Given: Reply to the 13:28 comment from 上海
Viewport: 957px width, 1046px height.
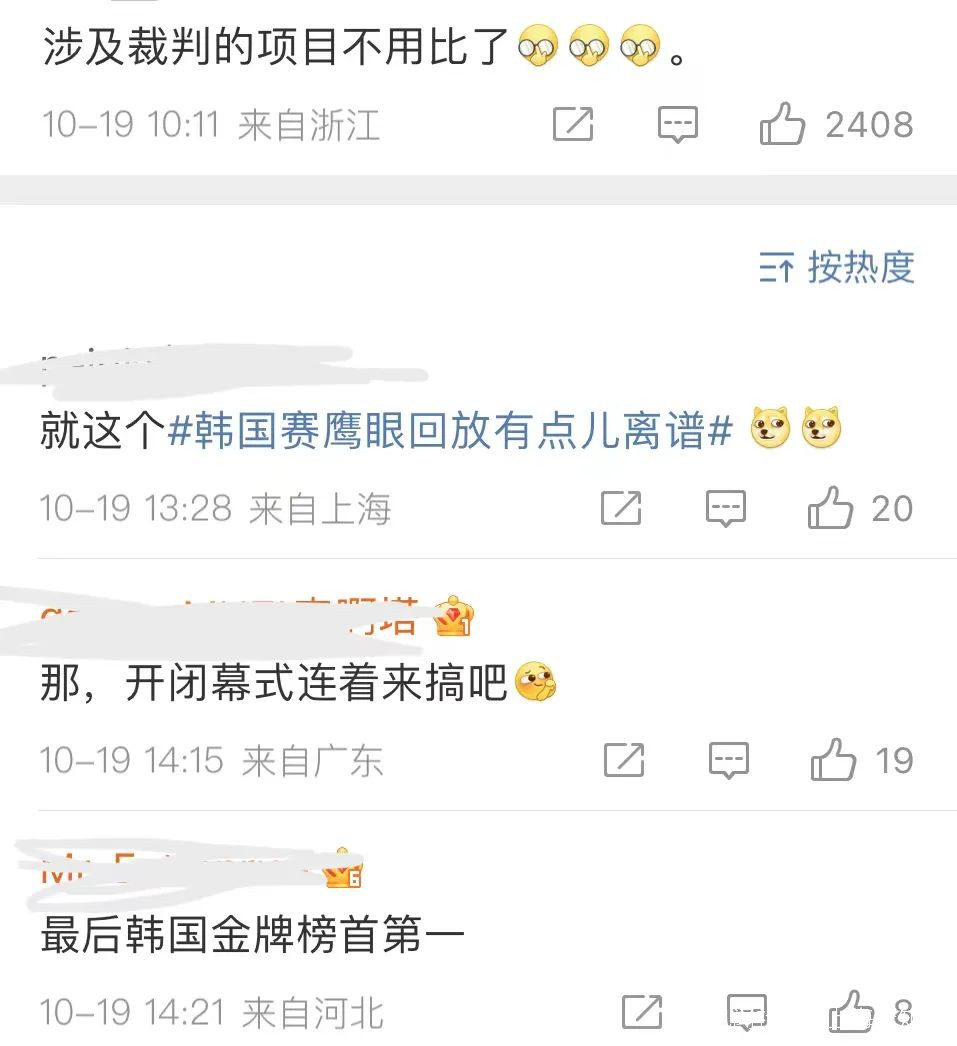Looking at the screenshot, I should pos(726,508).
